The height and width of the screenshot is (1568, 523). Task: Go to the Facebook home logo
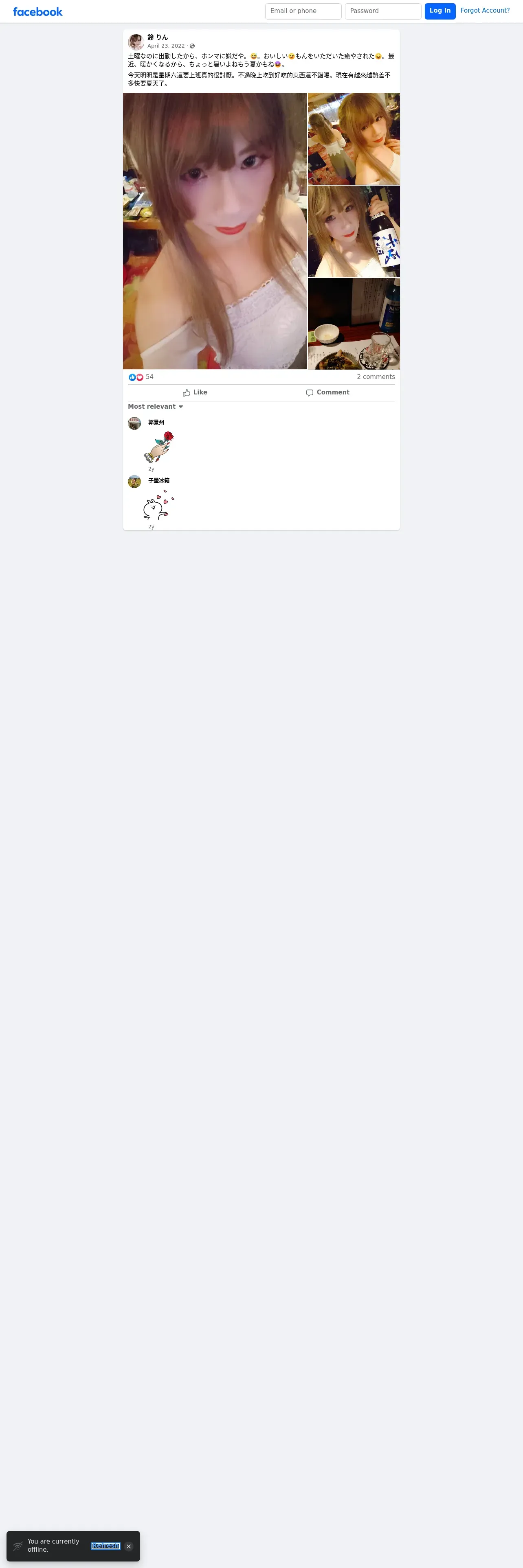pyautogui.click(x=38, y=11)
